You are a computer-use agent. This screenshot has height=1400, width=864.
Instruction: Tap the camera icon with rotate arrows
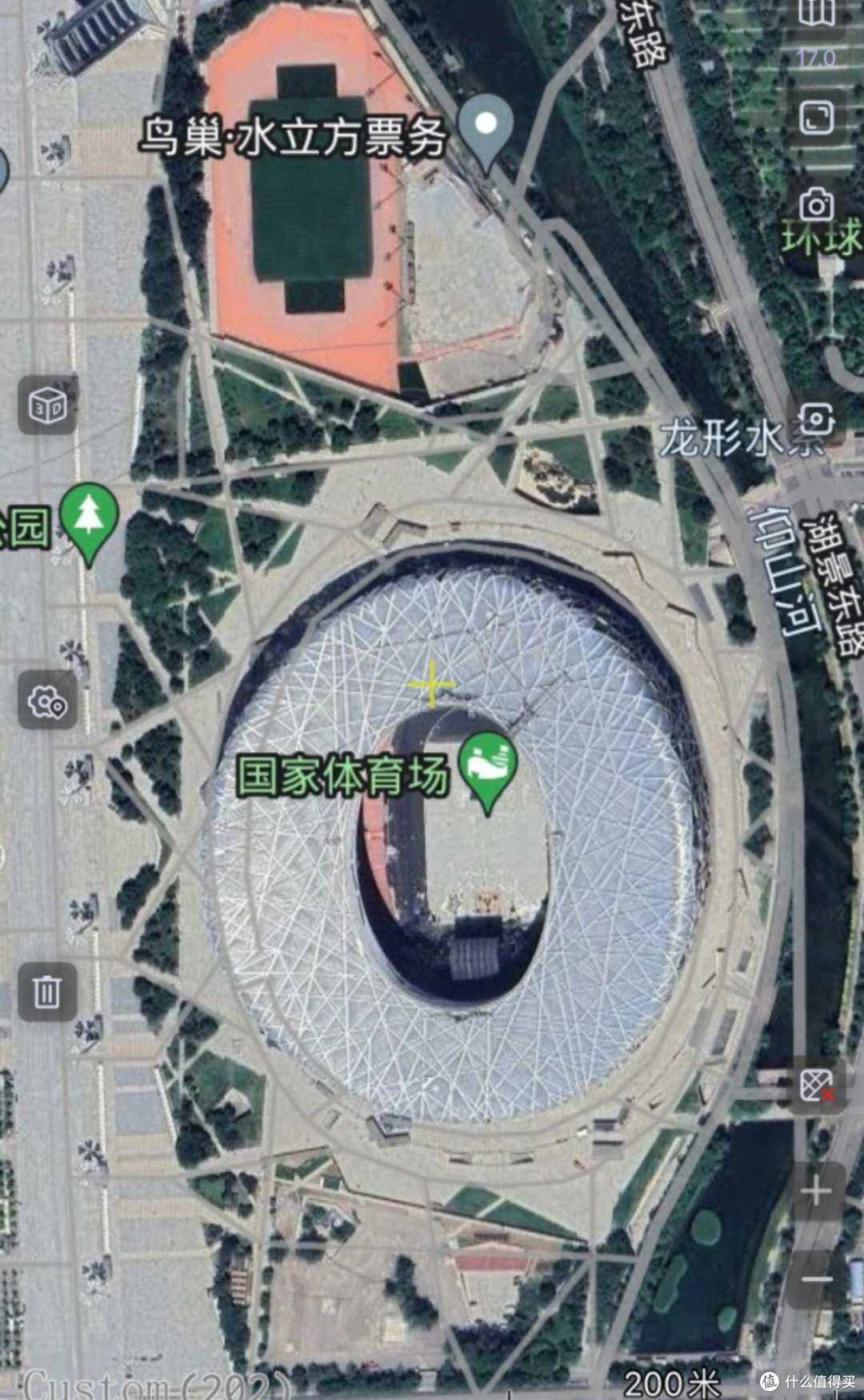[x=818, y=419]
